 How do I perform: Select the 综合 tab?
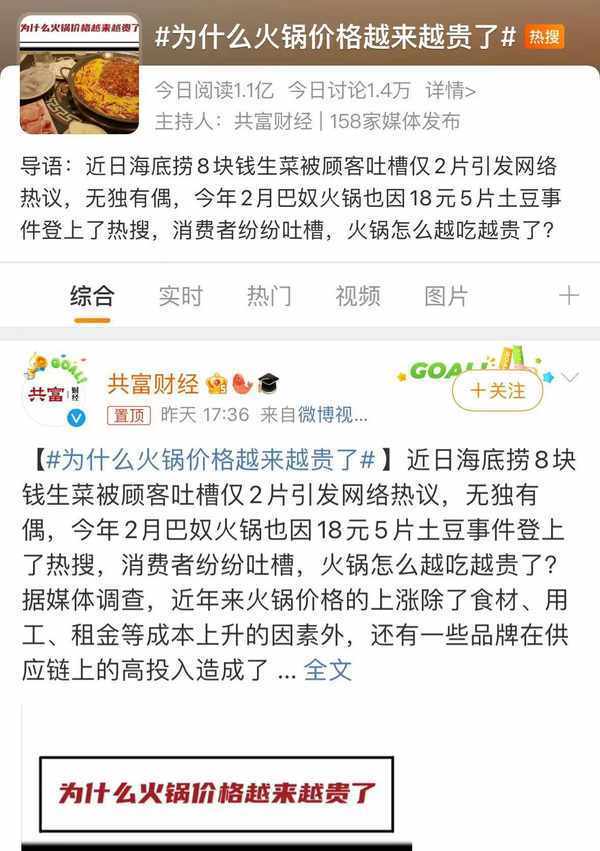(92, 295)
